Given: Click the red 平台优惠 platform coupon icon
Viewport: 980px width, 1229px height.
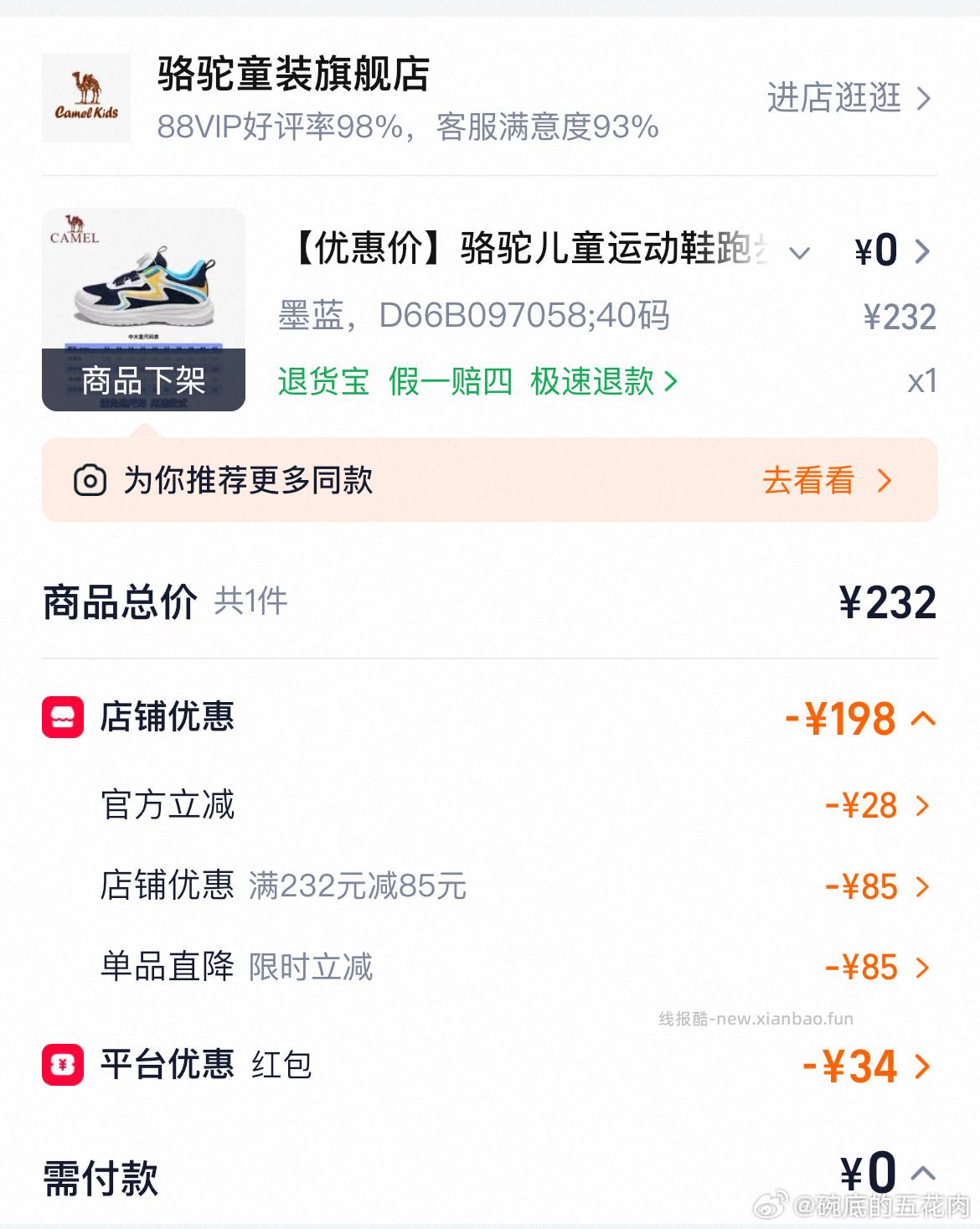Looking at the screenshot, I should [x=64, y=1066].
